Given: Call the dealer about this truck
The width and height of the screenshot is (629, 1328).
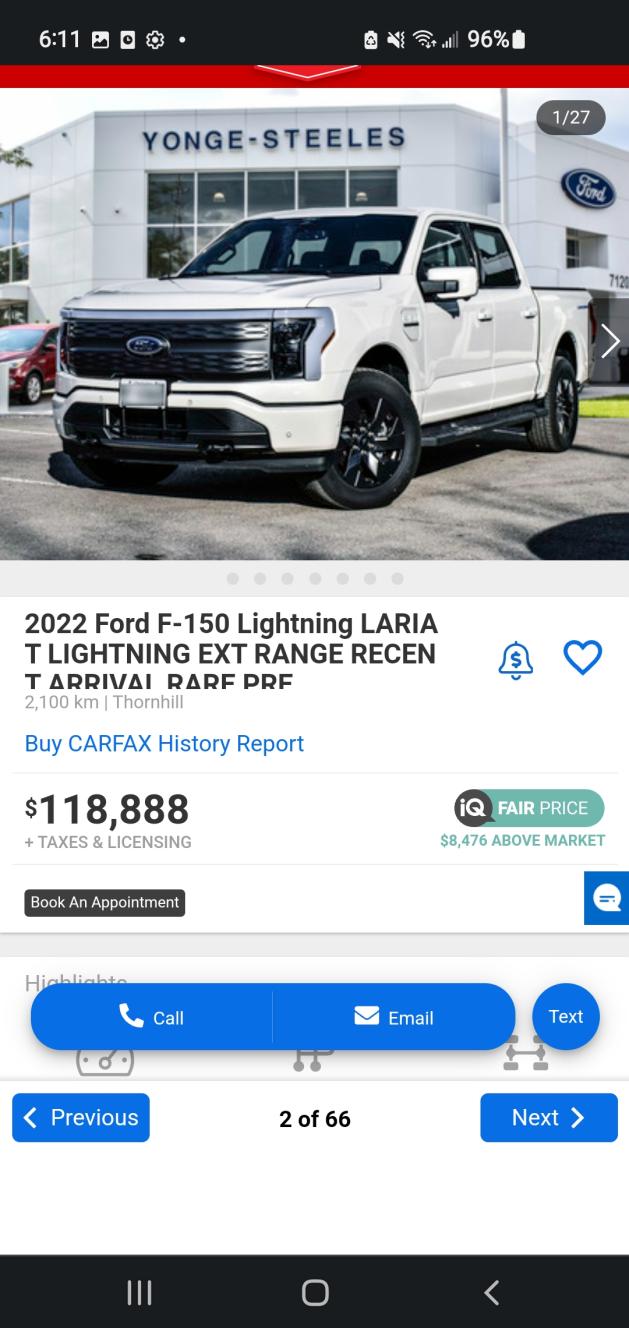Looking at the screenshot, I should pyautogui.click(x=152, y=1017).
